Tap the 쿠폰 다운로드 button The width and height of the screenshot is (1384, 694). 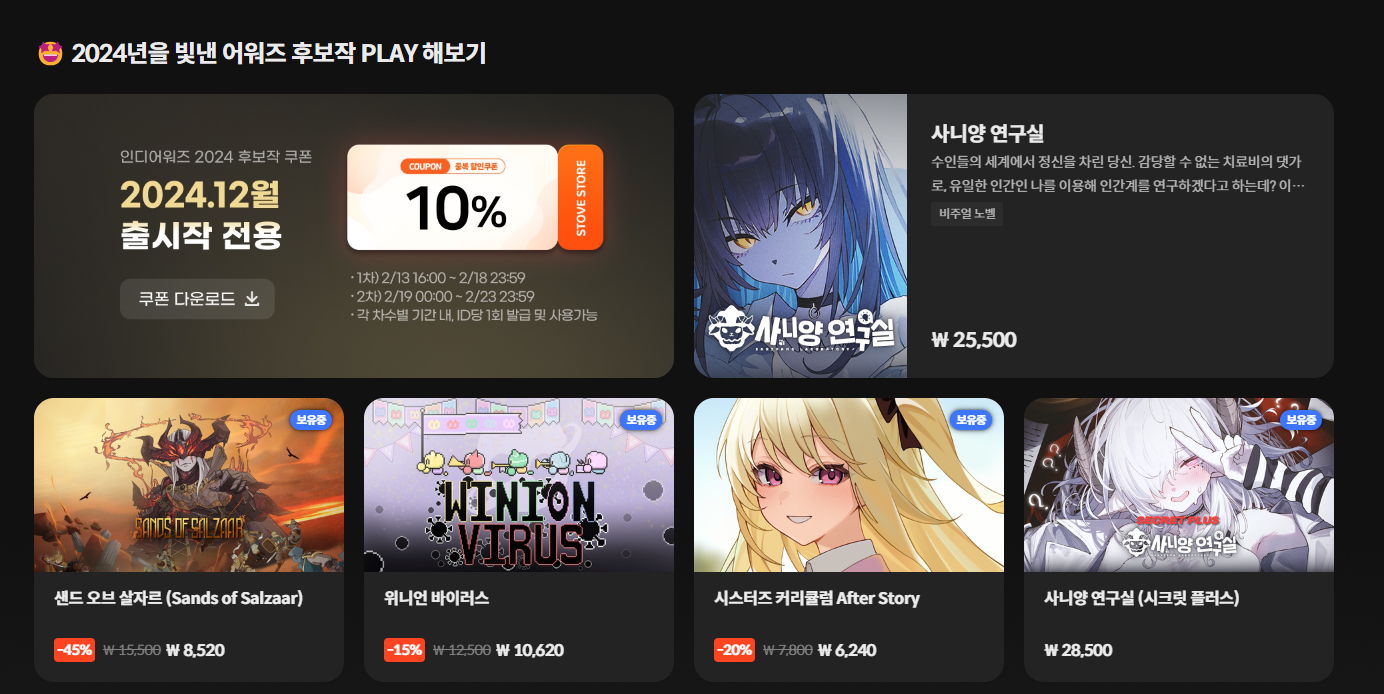(x=197, y=299)
